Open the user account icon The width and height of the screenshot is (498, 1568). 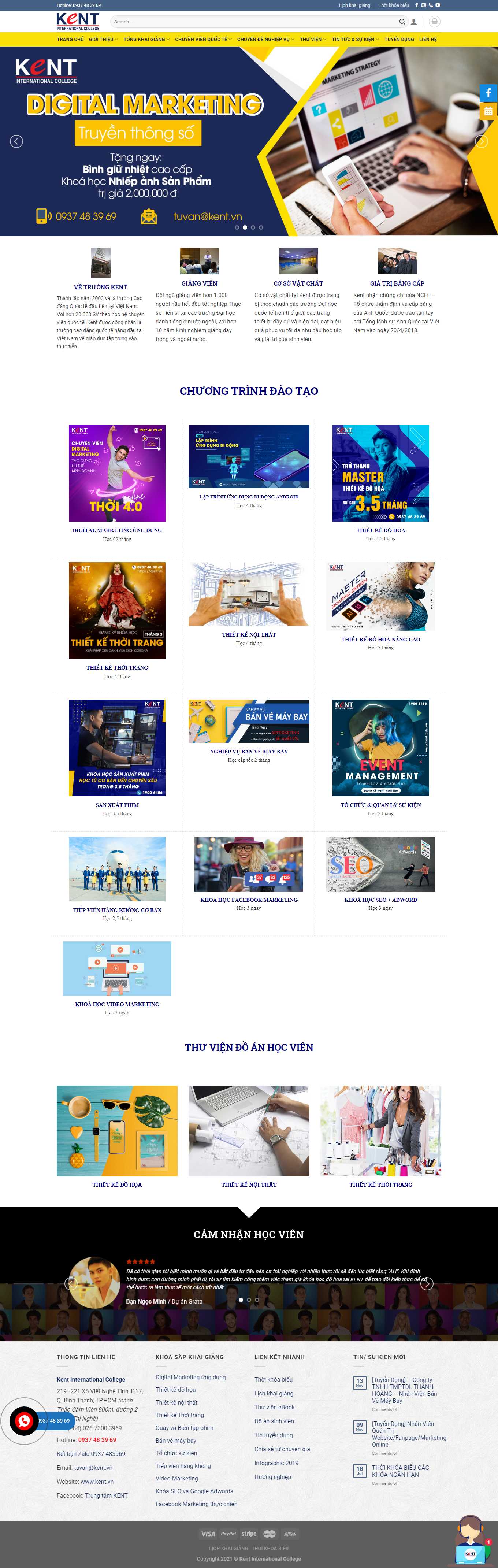(414, 22)
